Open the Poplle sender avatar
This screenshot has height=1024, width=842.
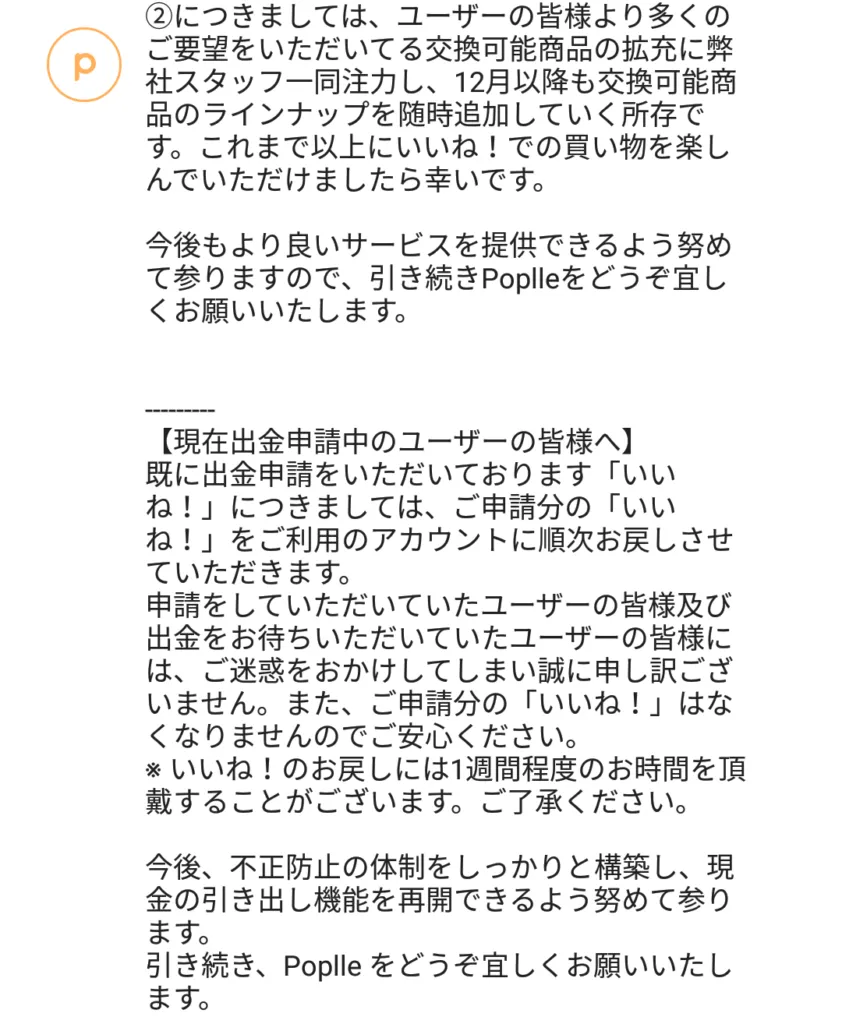(x=84, y=65)
